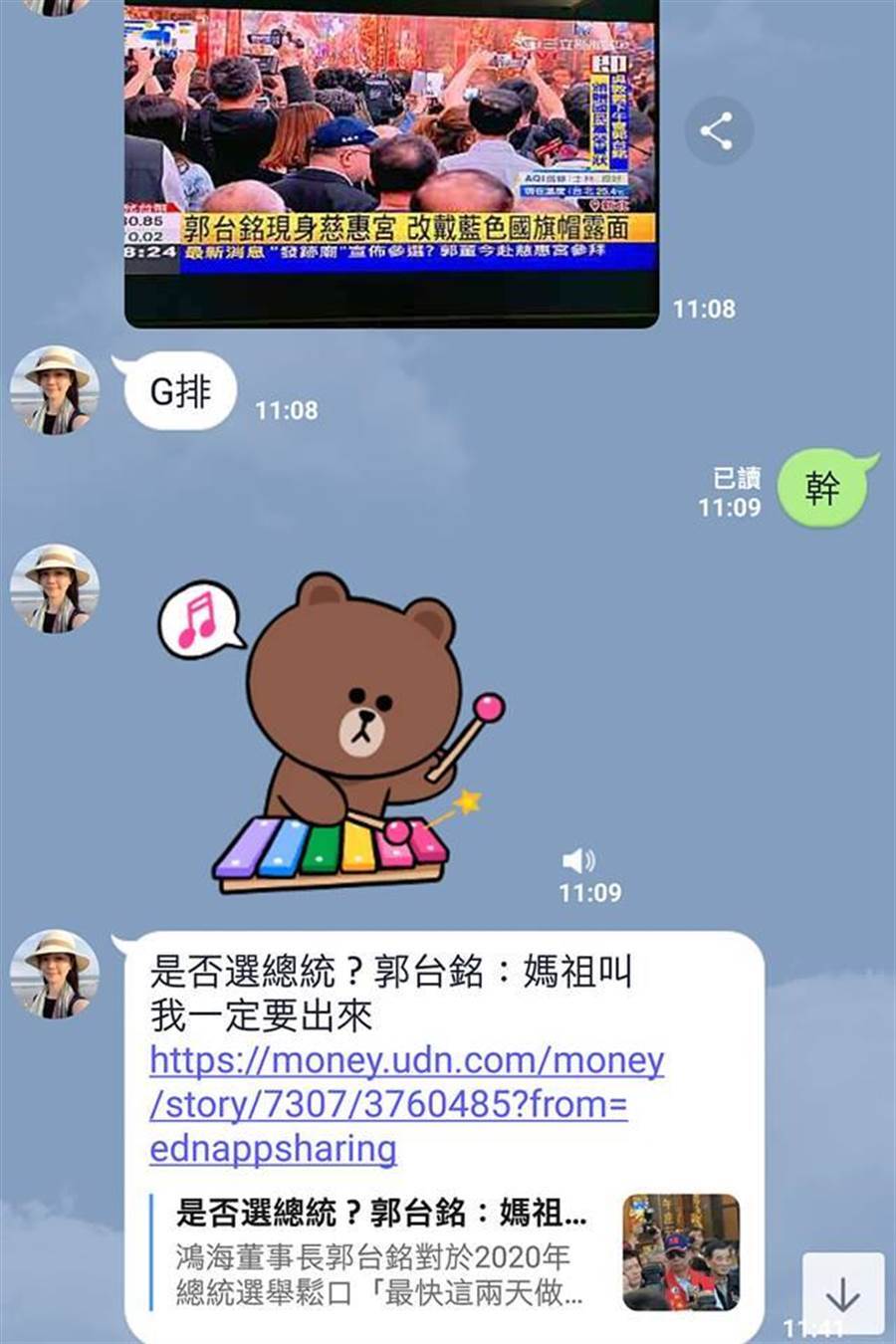Jump to the latest message
The width and height of the screenshot is (896, 1344).
point(842,1294)
